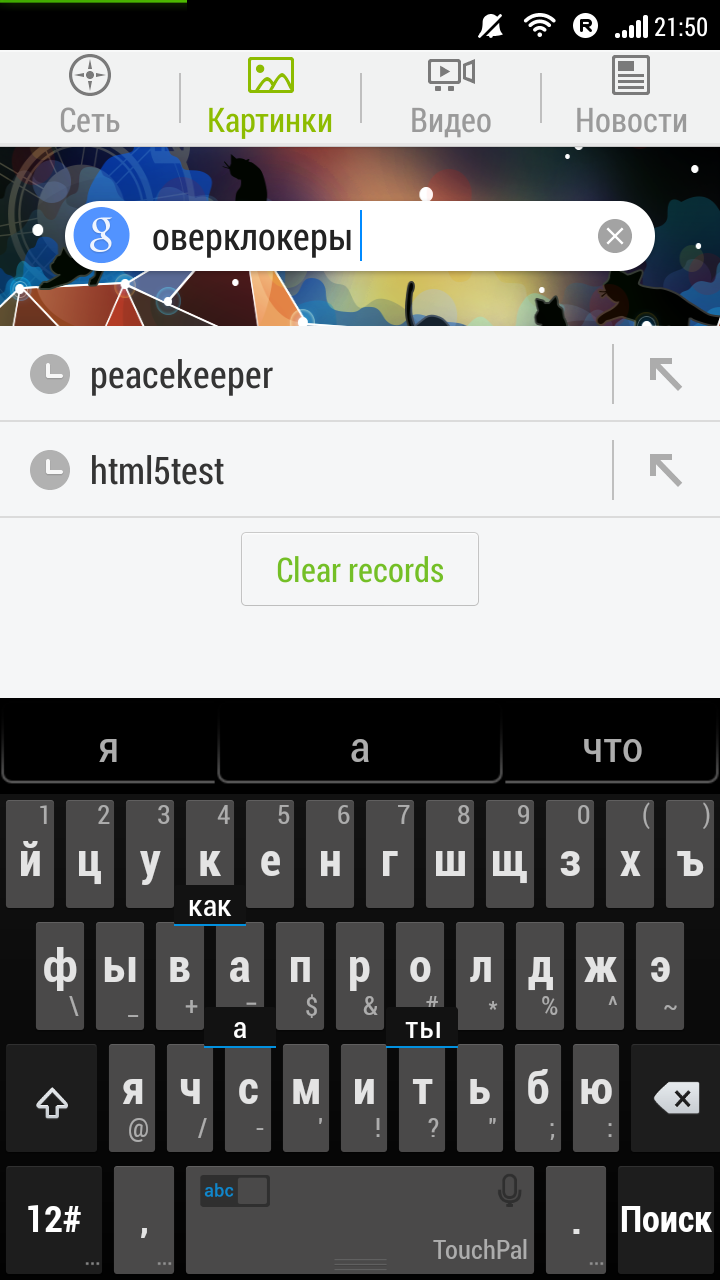
Task: Tap the shift key
Action: 52,1102
